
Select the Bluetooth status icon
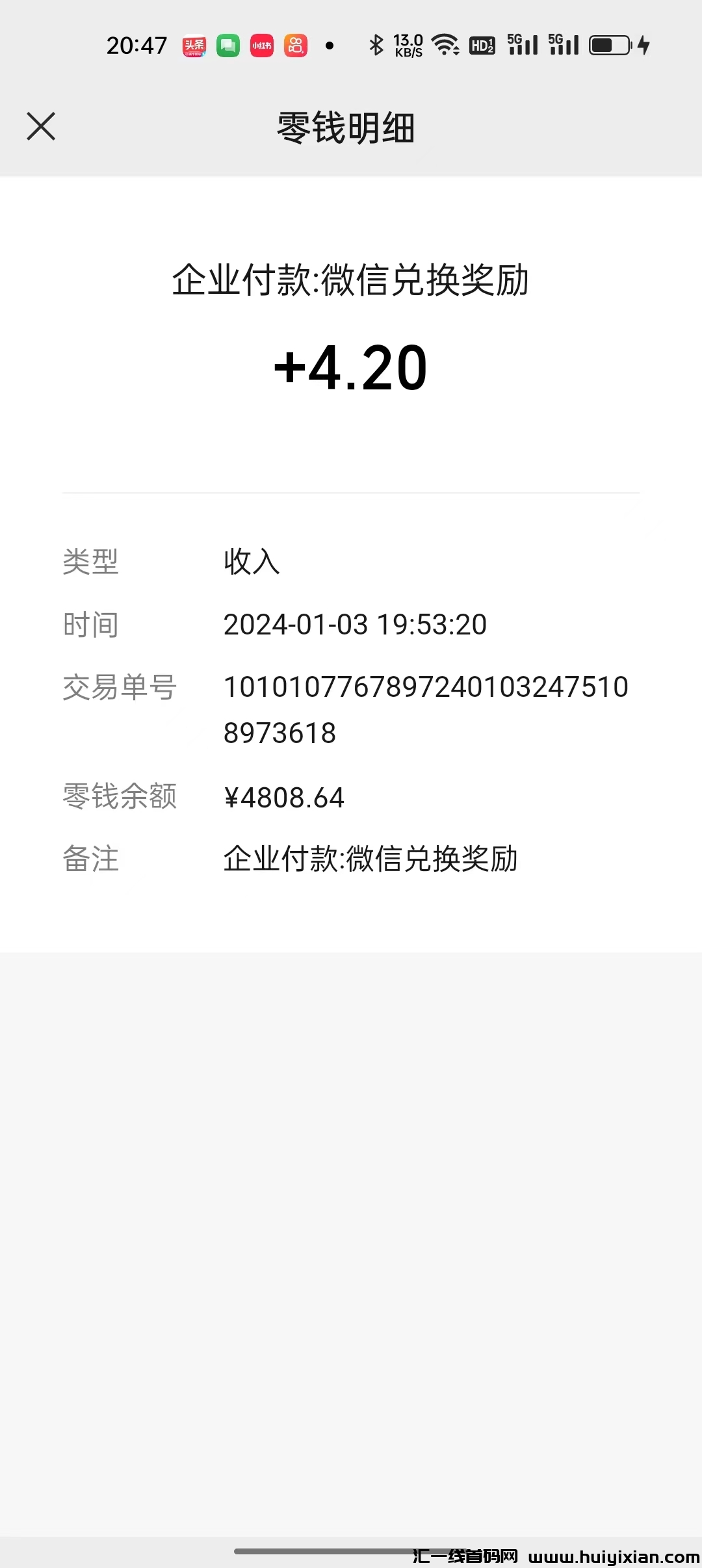click(x=378, y=44)
